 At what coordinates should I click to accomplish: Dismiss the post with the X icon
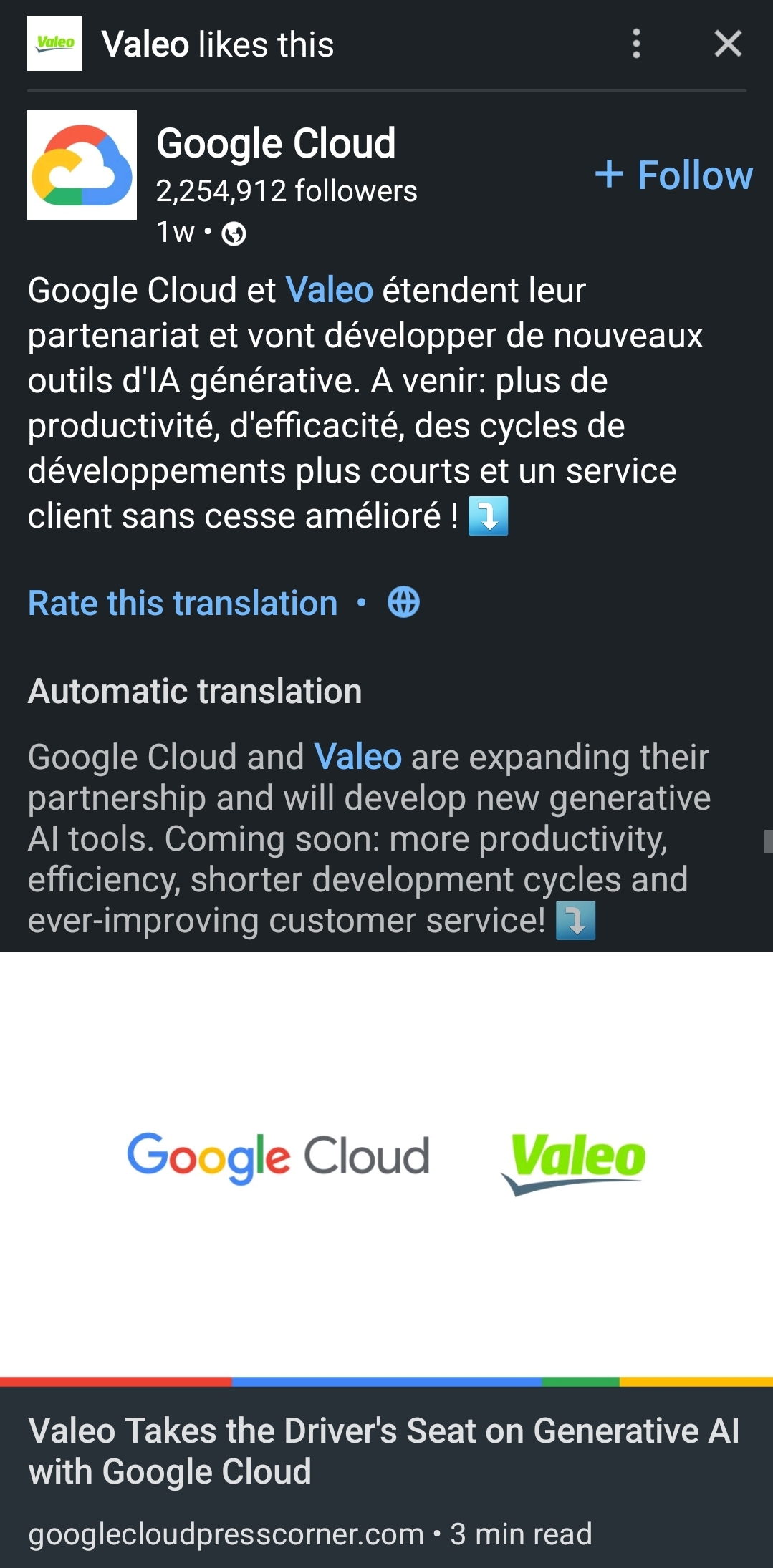pos(728,44)
